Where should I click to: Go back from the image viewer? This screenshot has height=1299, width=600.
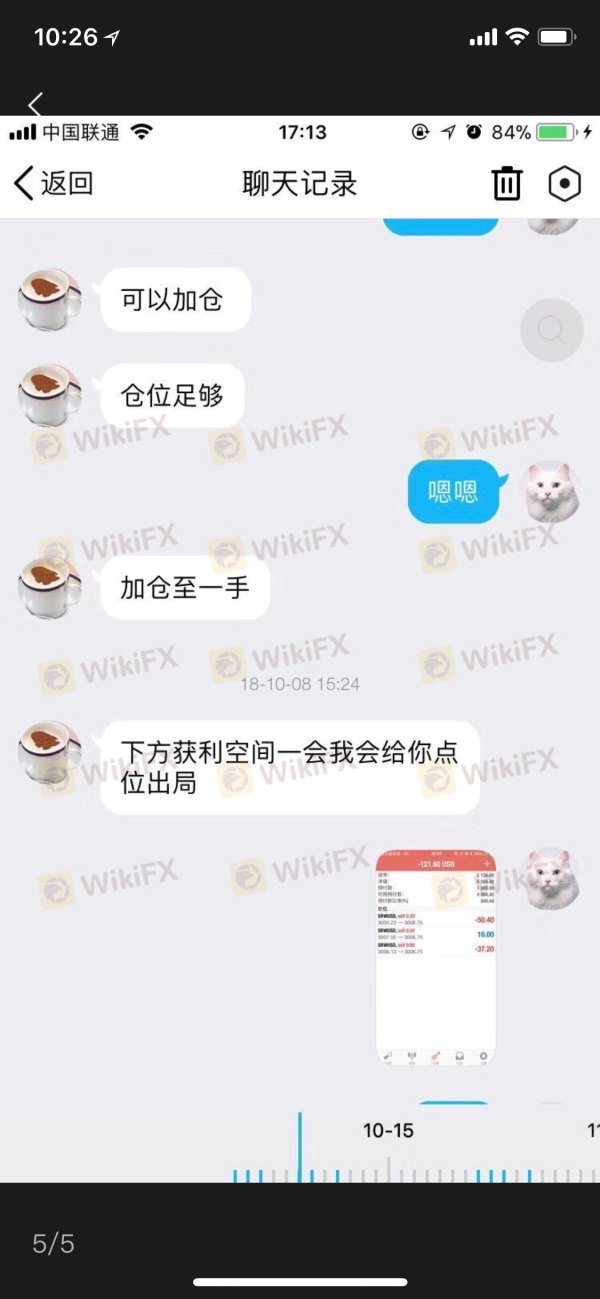(36, 102)
